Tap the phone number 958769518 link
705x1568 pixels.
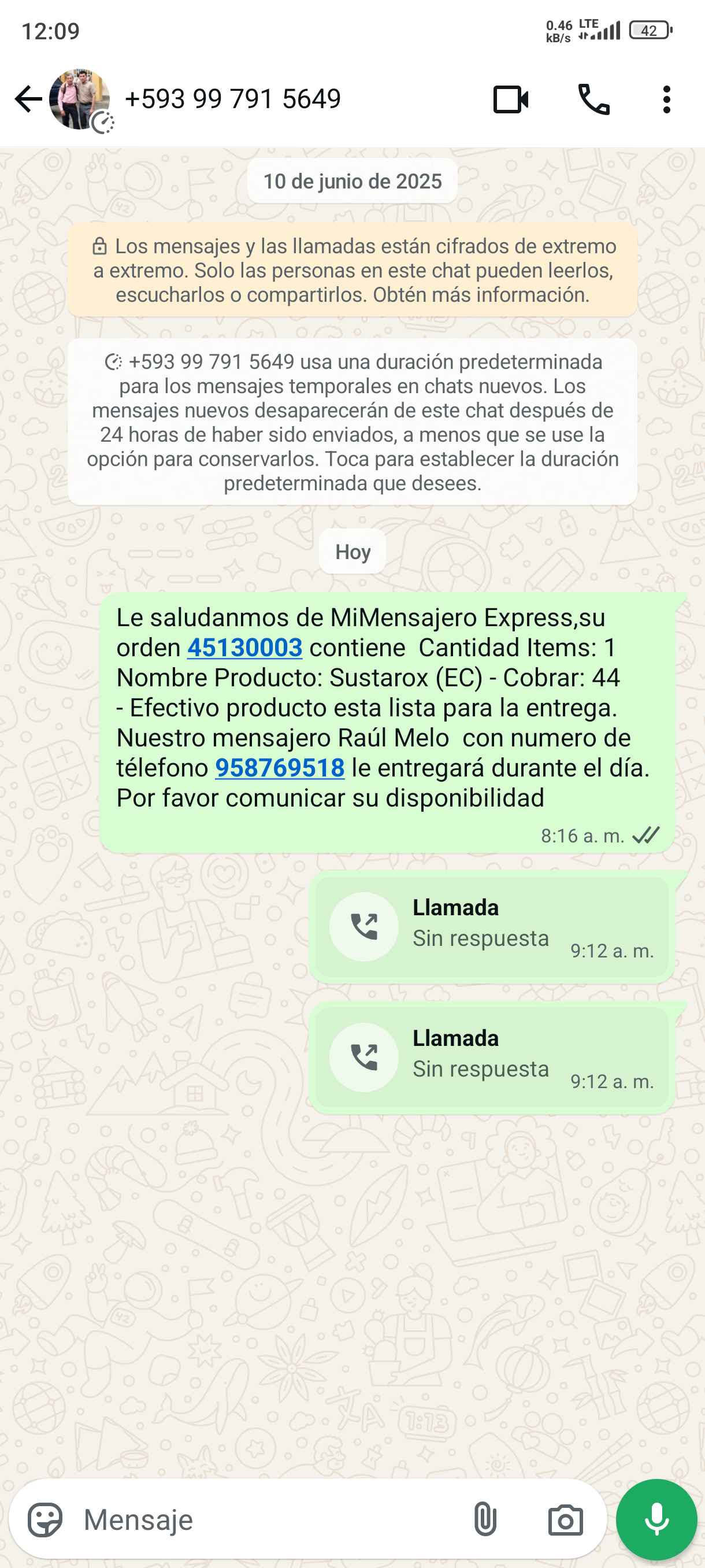point(280,768)
